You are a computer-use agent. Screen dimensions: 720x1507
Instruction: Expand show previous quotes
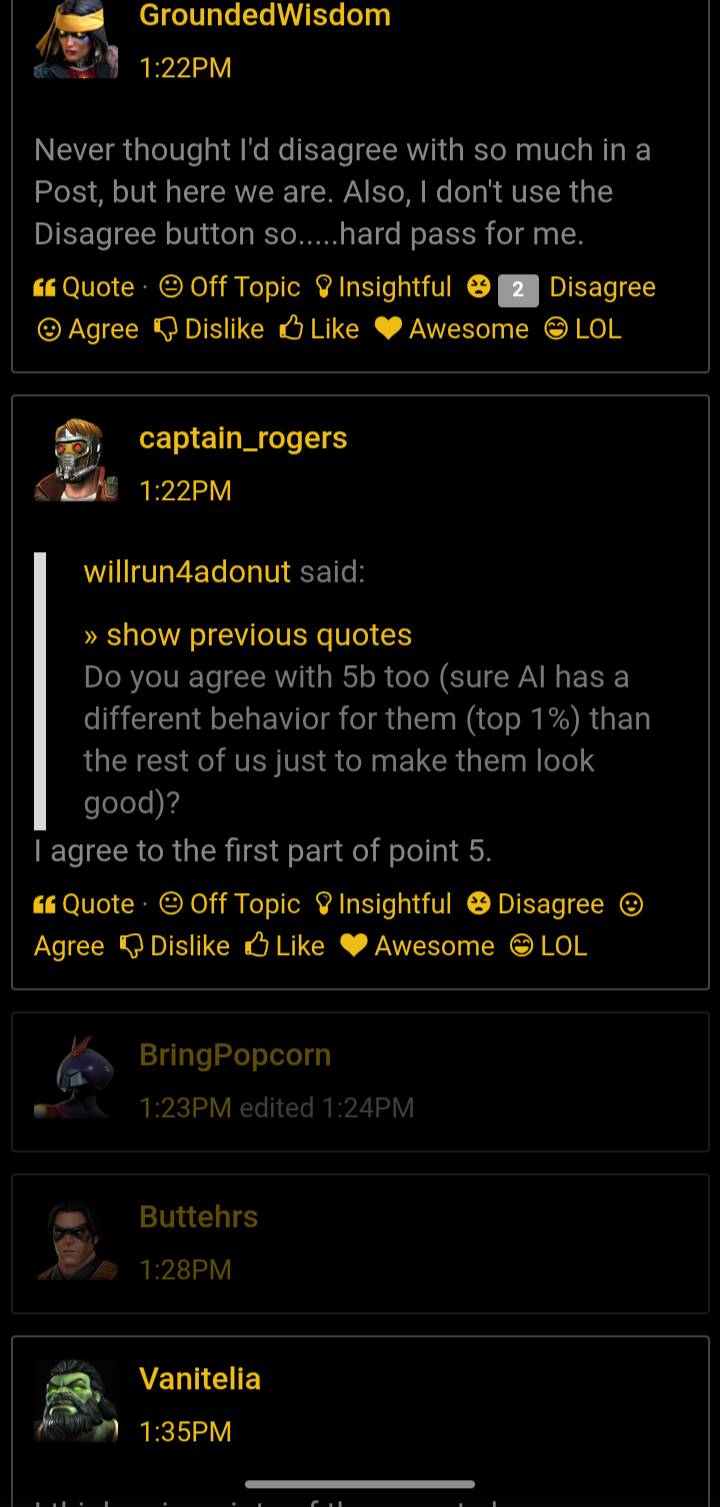[248, 635]
